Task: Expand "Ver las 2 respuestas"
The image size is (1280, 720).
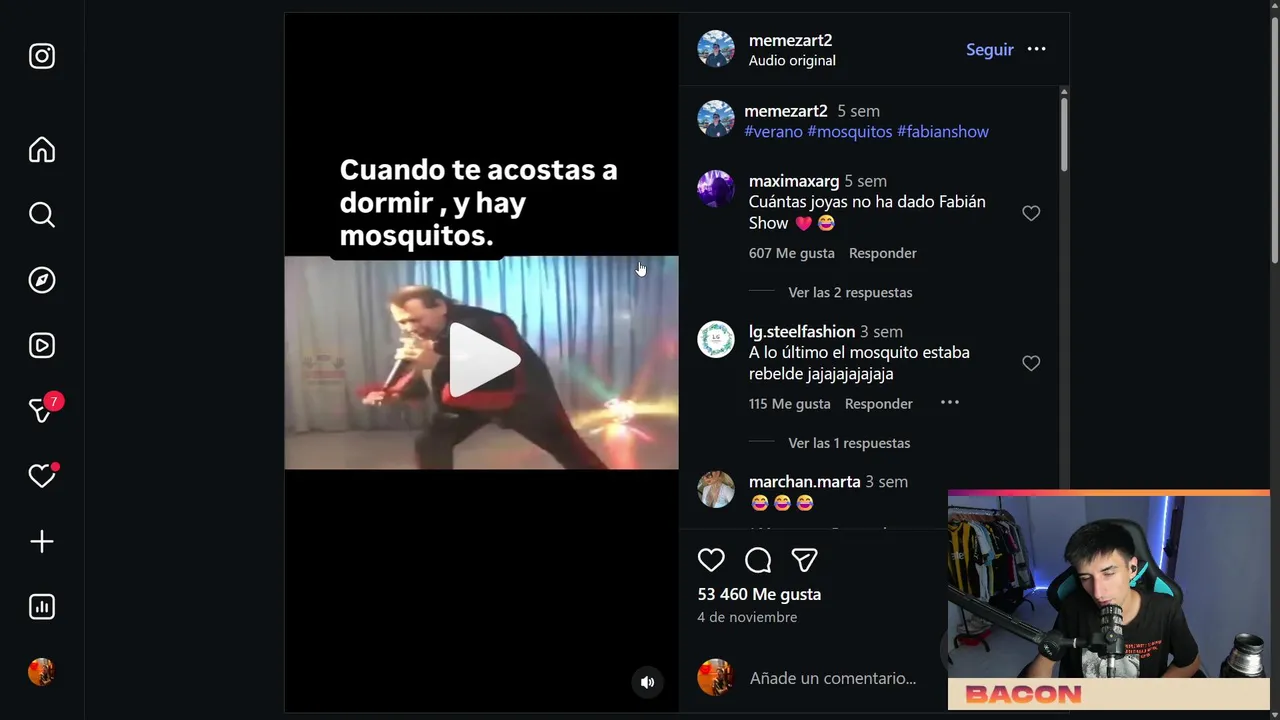Action: click(849, 292)
